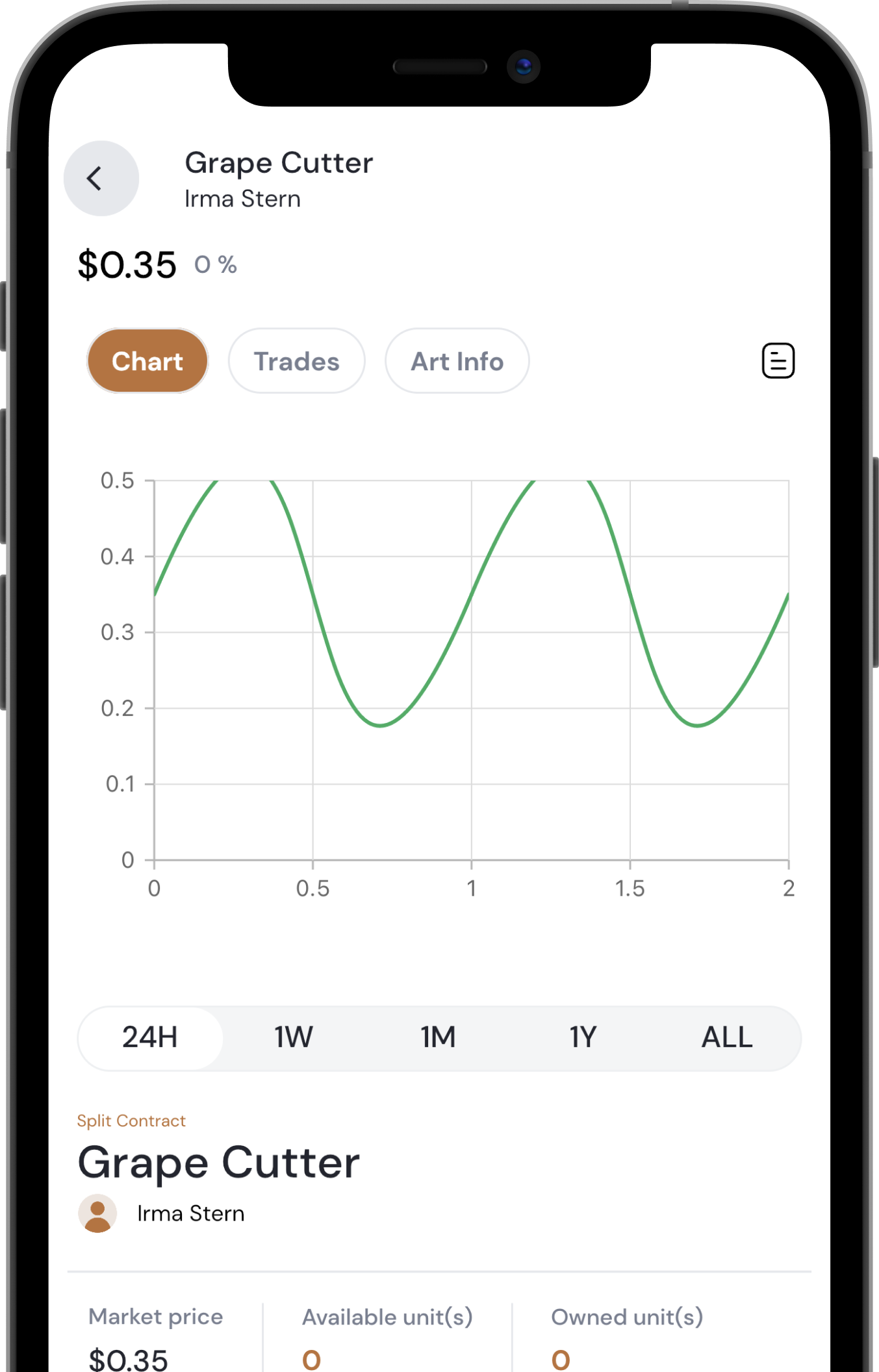Switch chart range to 1M
Image resolution: width=879 pixels, height=1372 pixels.
click(438, 1037)
